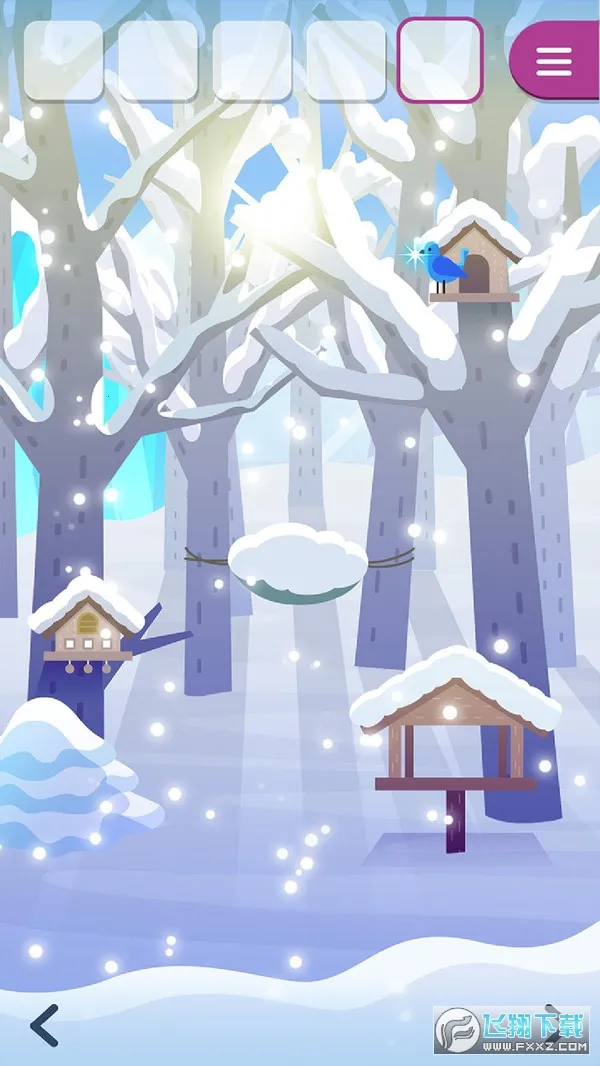This screenshot has height=1066, width=600.
Task: Select the highlighted inventory slot
Action: [440, 60]
